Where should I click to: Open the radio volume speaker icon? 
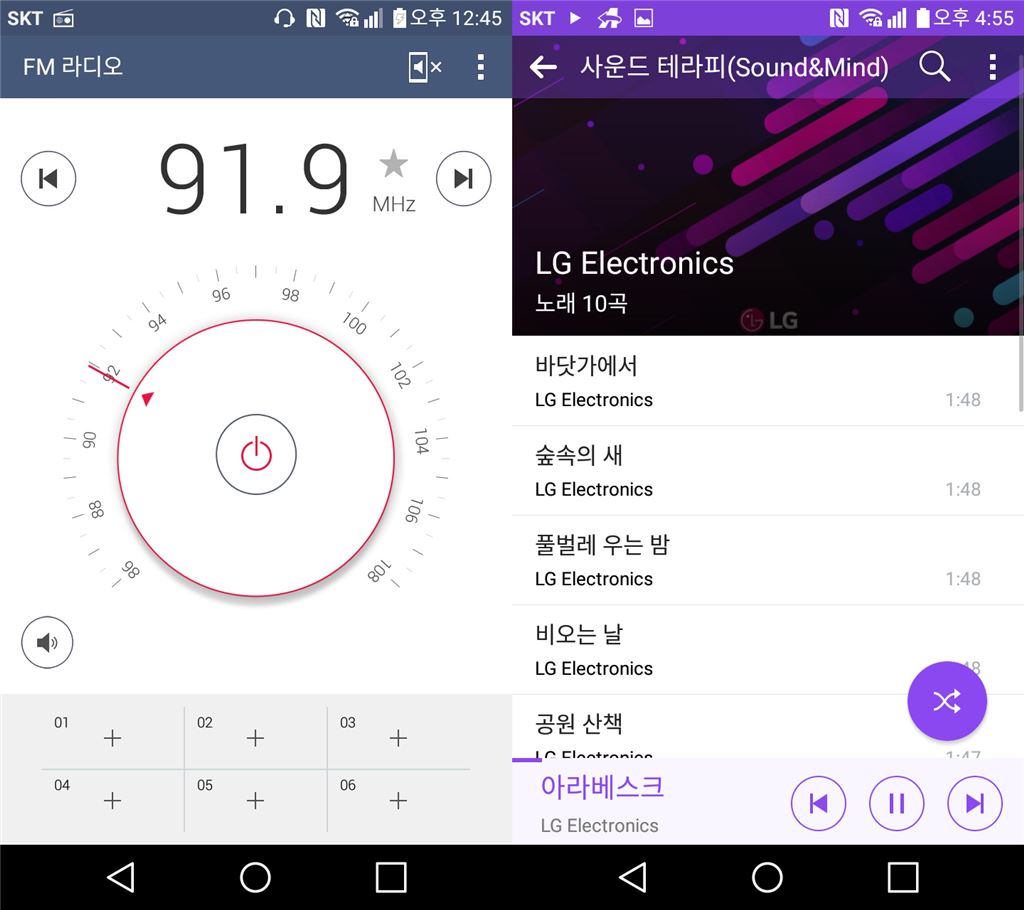tap(47, 642)
